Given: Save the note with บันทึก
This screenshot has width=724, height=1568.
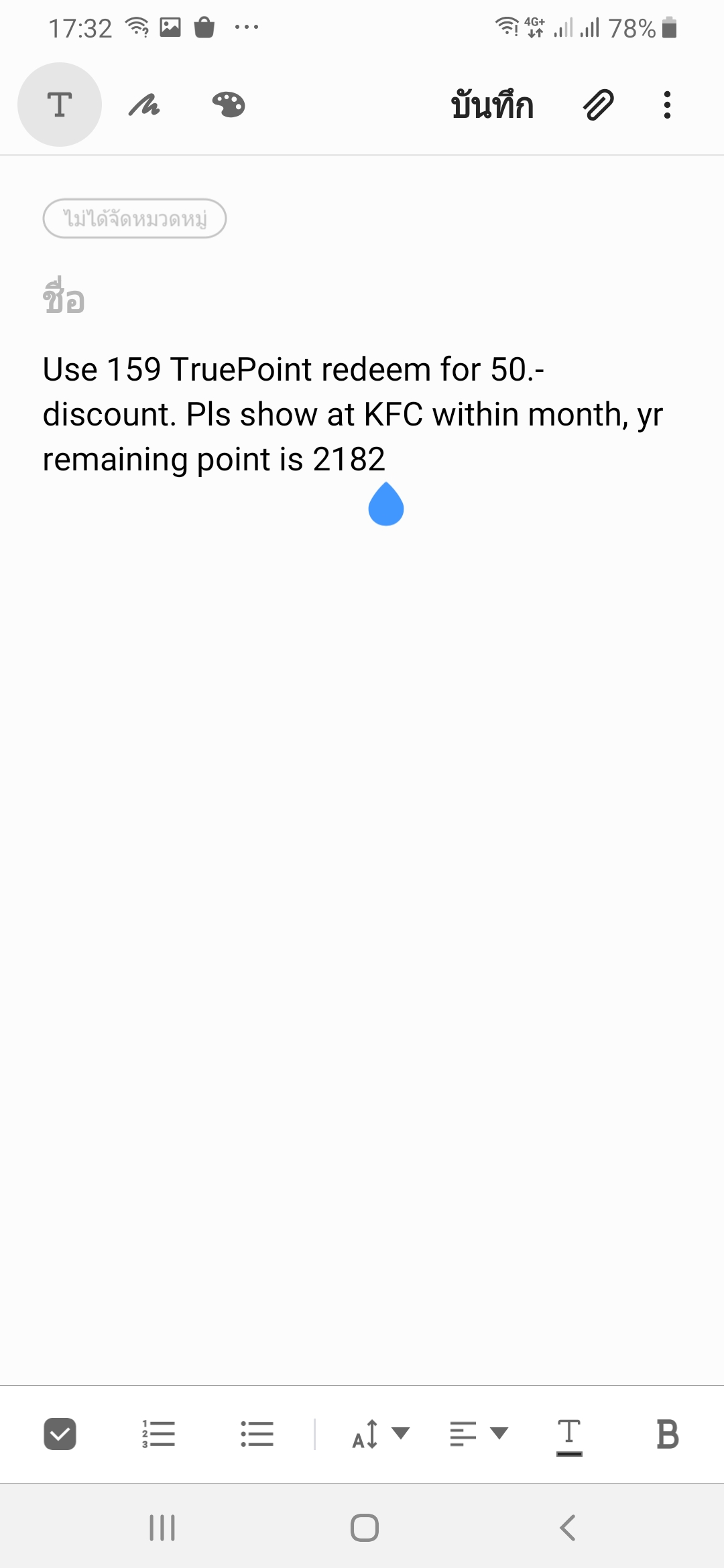Looking at the screenshot, I should (x=492, y=105).
